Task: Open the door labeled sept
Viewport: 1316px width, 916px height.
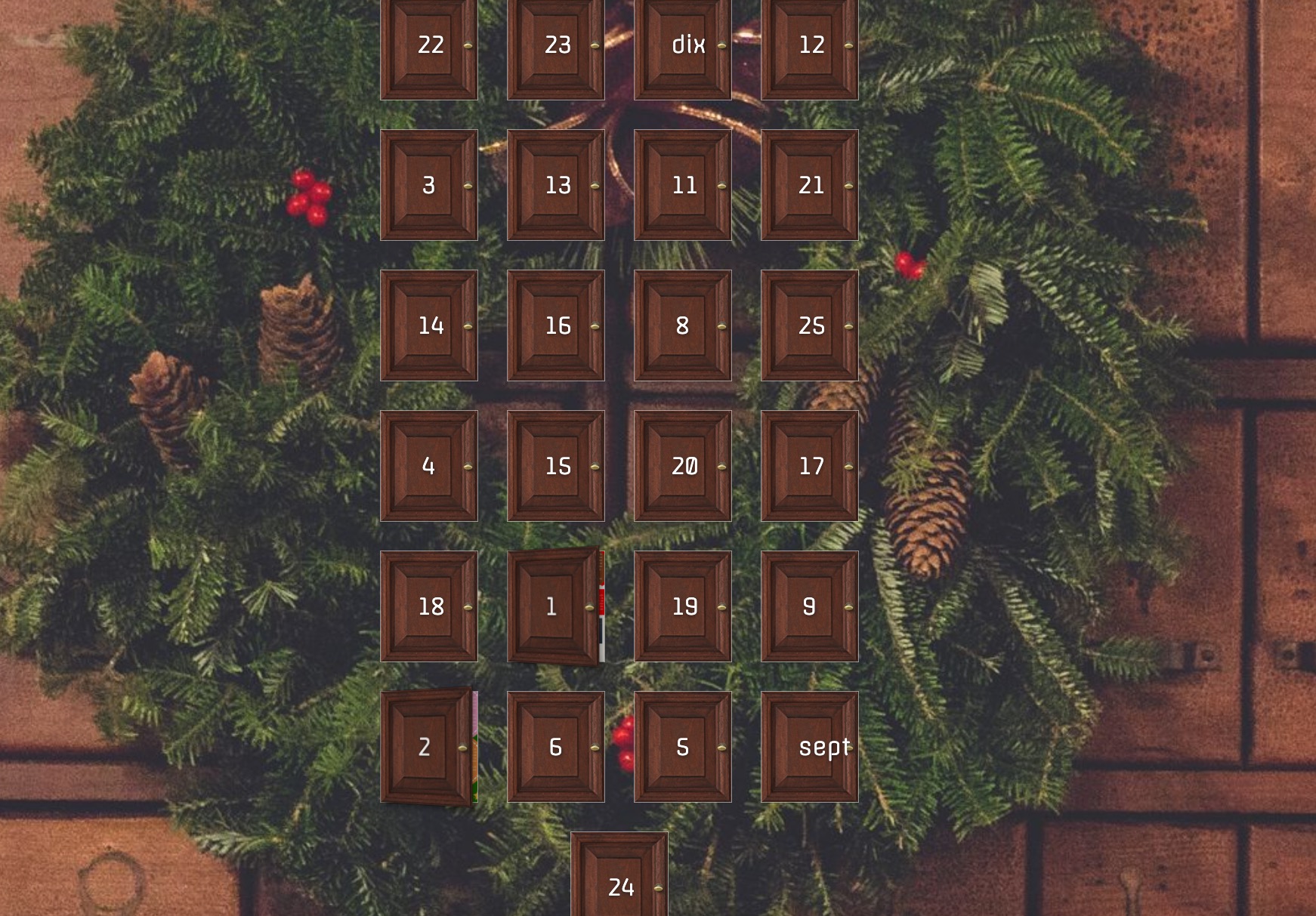Action: point(809,747)
